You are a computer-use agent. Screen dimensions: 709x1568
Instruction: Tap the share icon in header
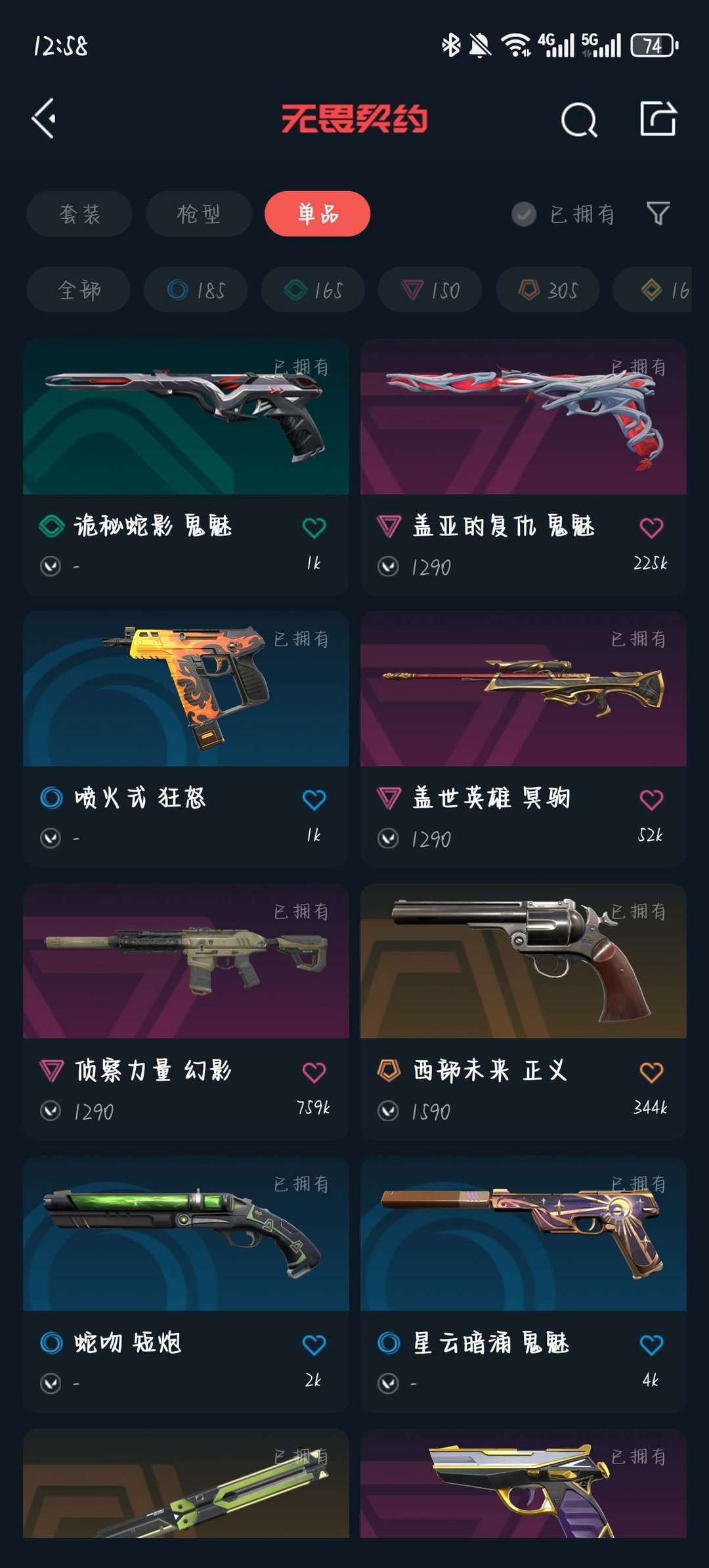pyautogui.click(x=658, y=119)
